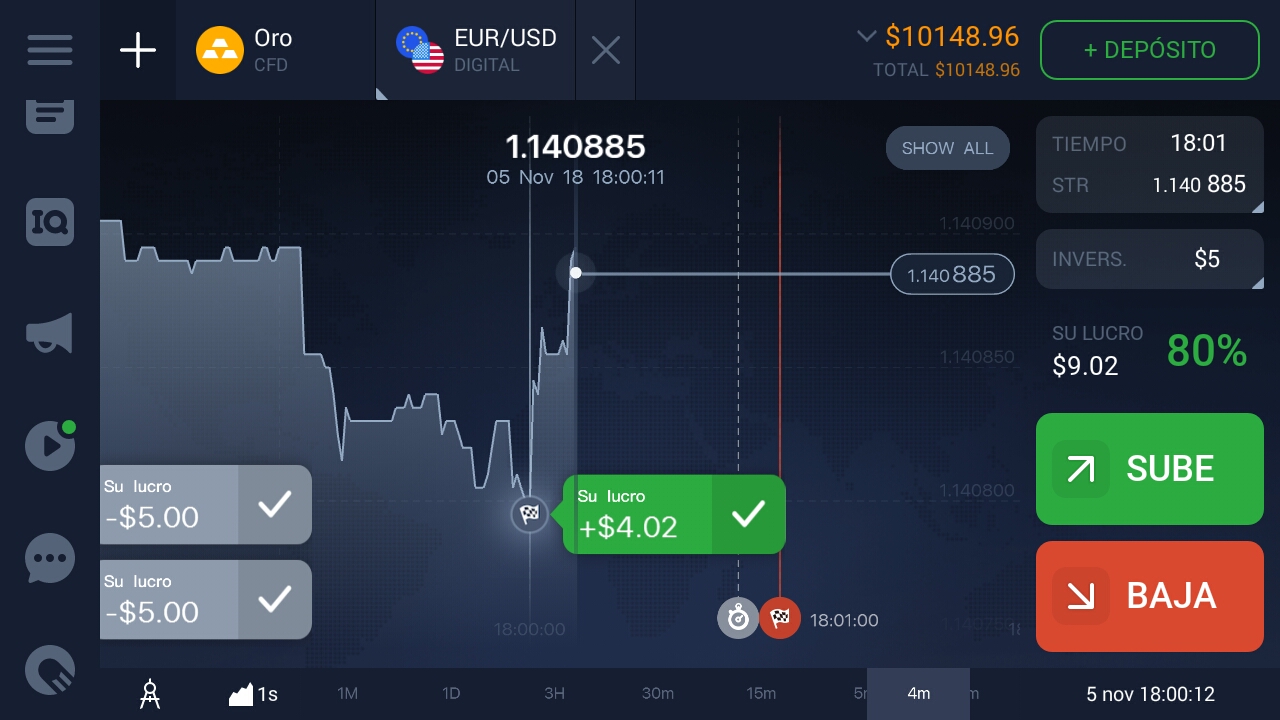The image size is (1280, 720).
Task: Tap the + DEPÓSITO button
Action: coord(1150,50)
